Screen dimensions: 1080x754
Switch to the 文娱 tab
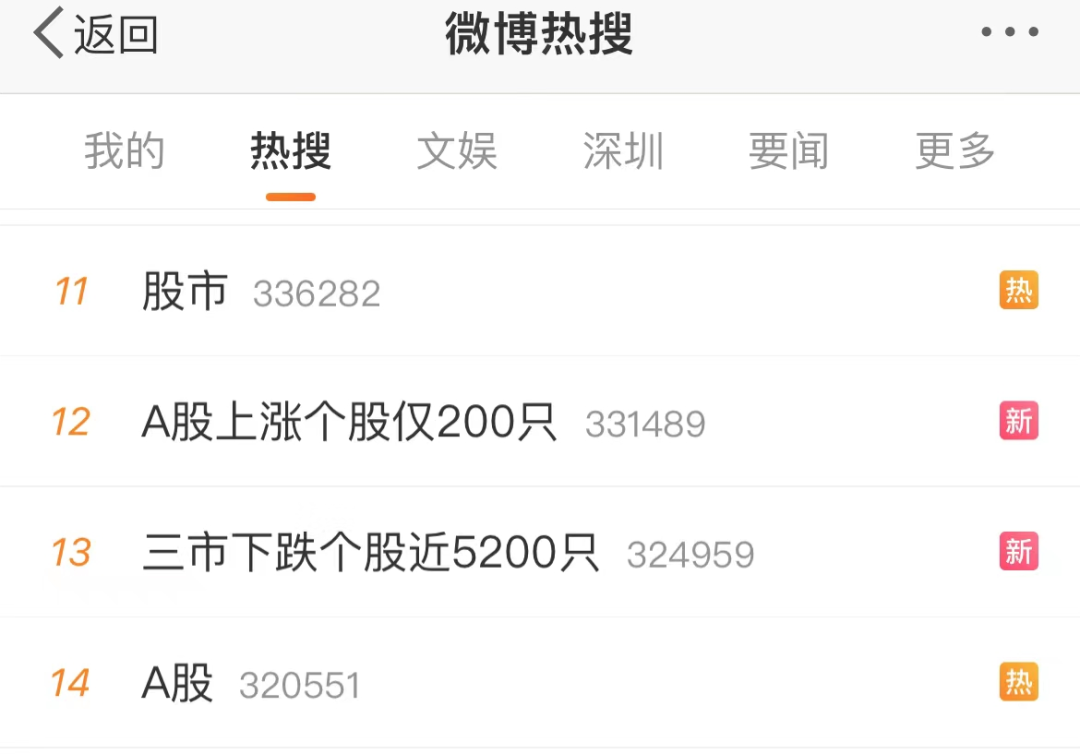(x=457, y=152)
